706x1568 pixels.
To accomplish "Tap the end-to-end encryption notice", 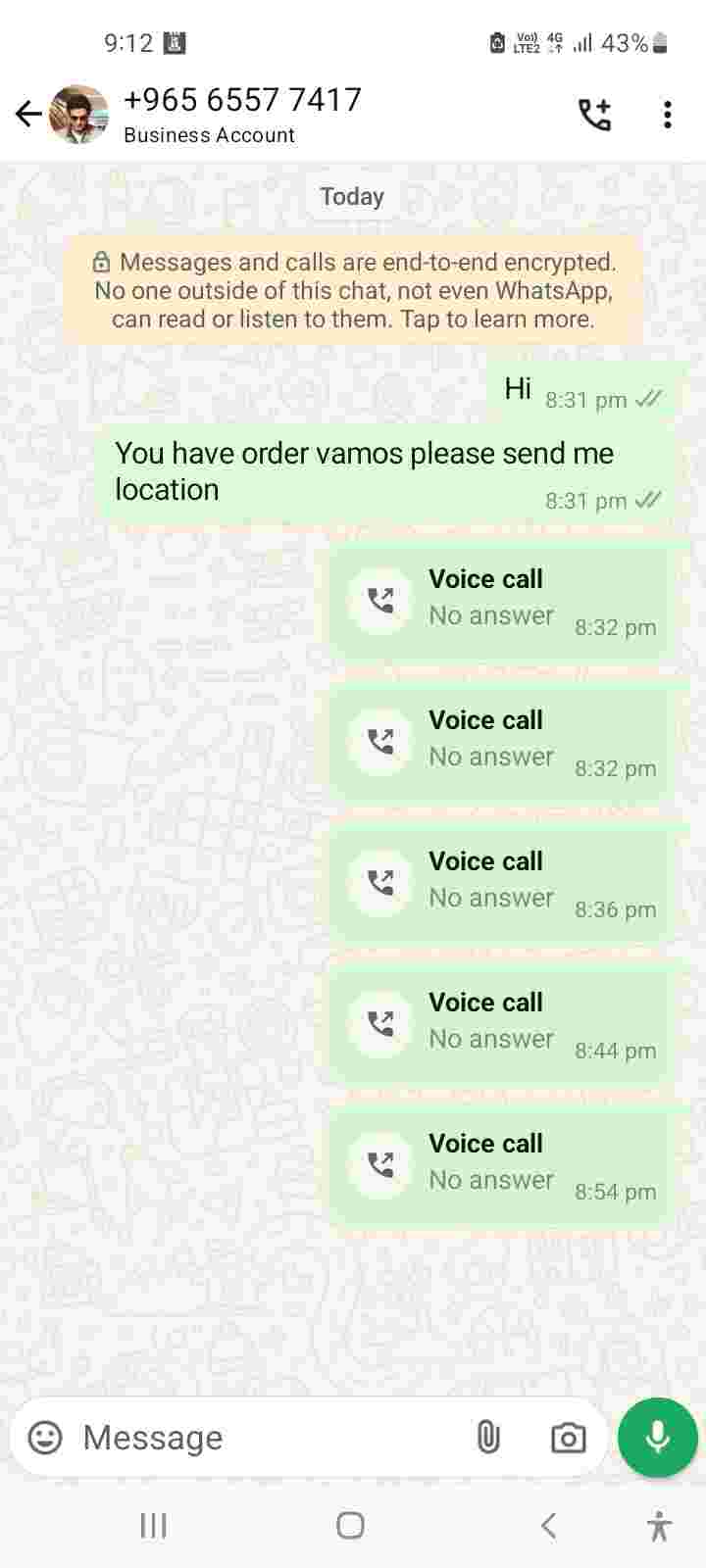I will click(353, 290).
